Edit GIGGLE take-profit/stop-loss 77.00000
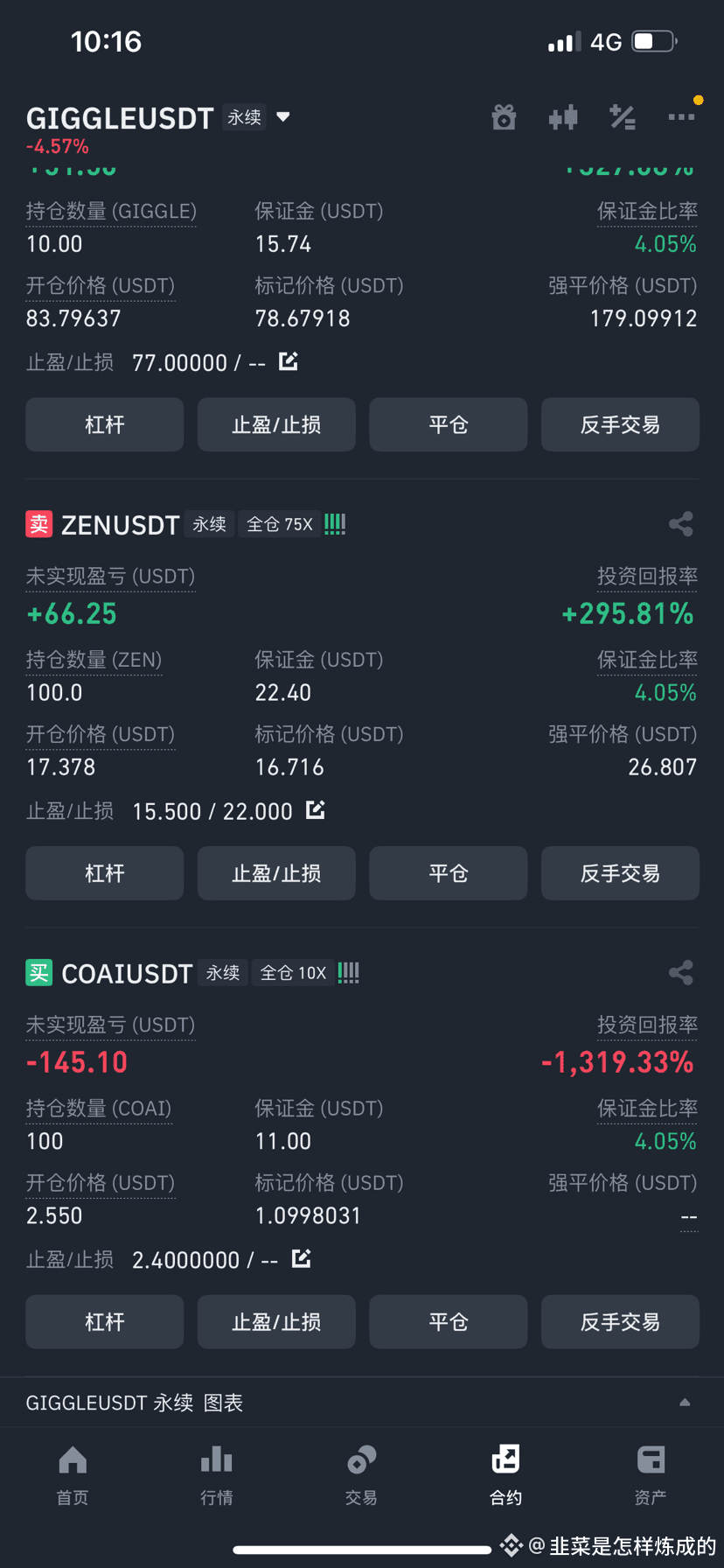Image resolution: width=724 pixels, height=1568 pixels. point(289,361)
